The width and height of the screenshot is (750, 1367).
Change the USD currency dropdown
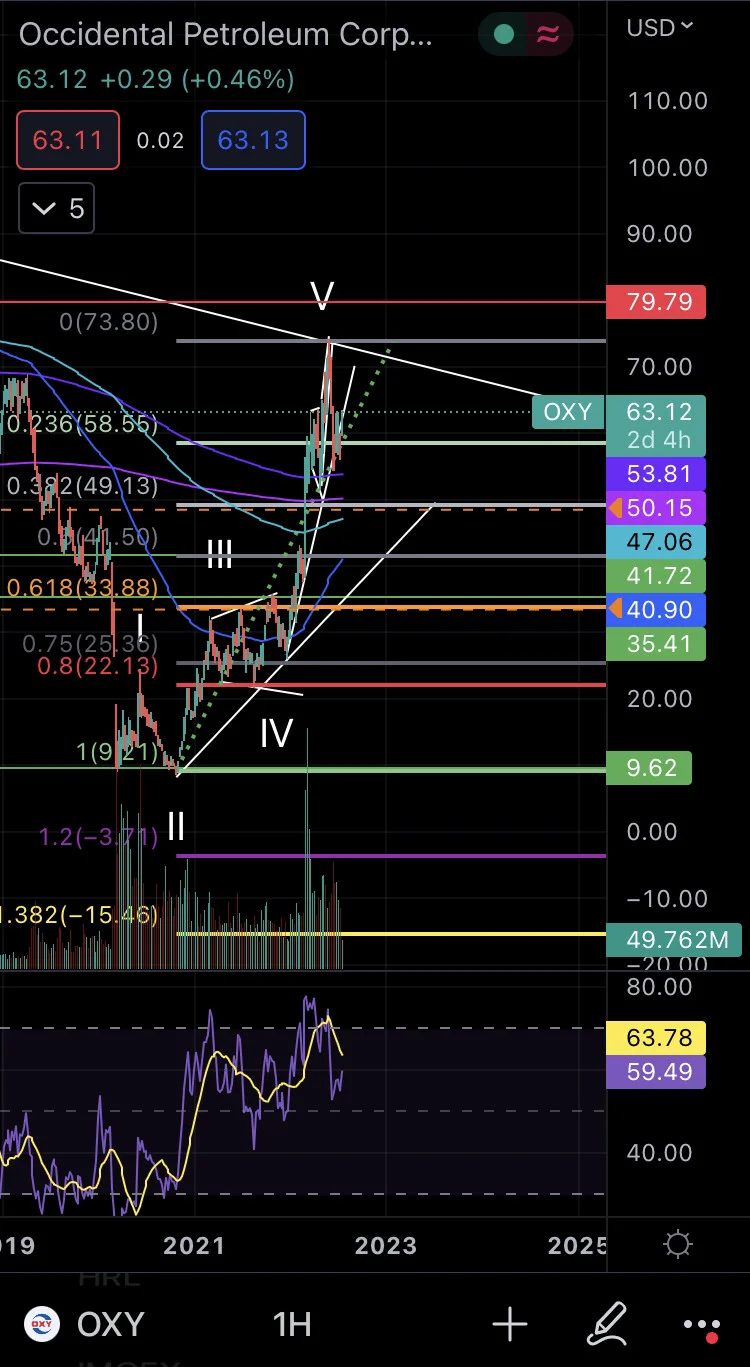click(x=660, y=28)
